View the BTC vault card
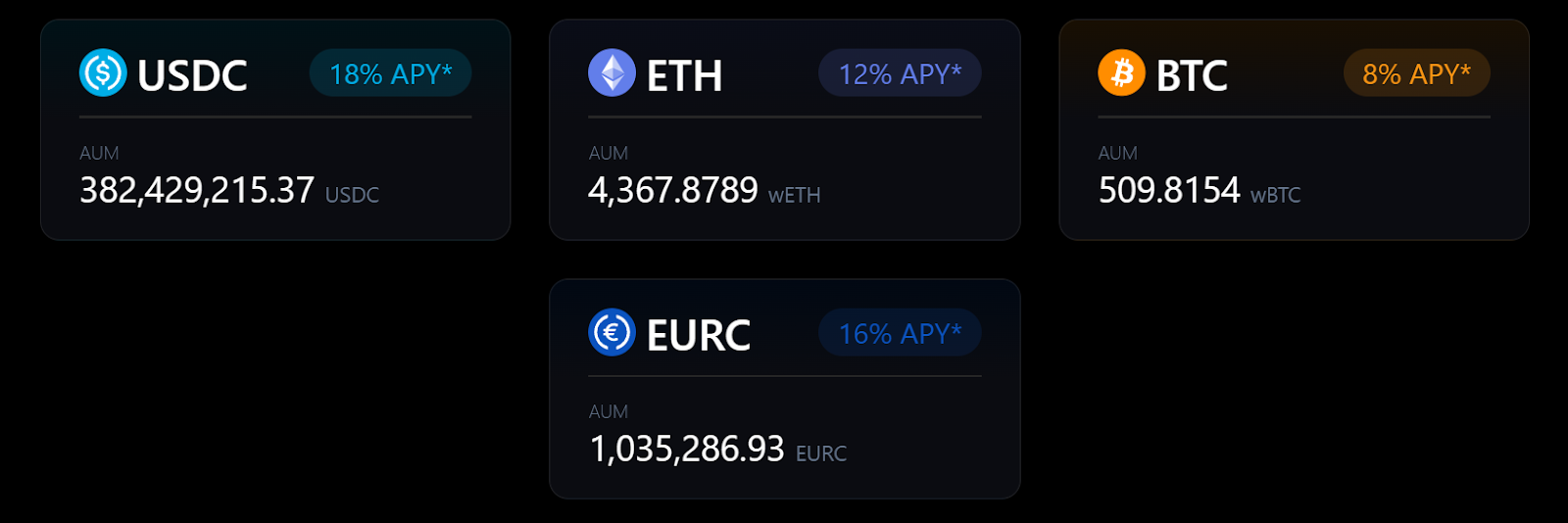Screen dimensions: 1568x523 1294,130
